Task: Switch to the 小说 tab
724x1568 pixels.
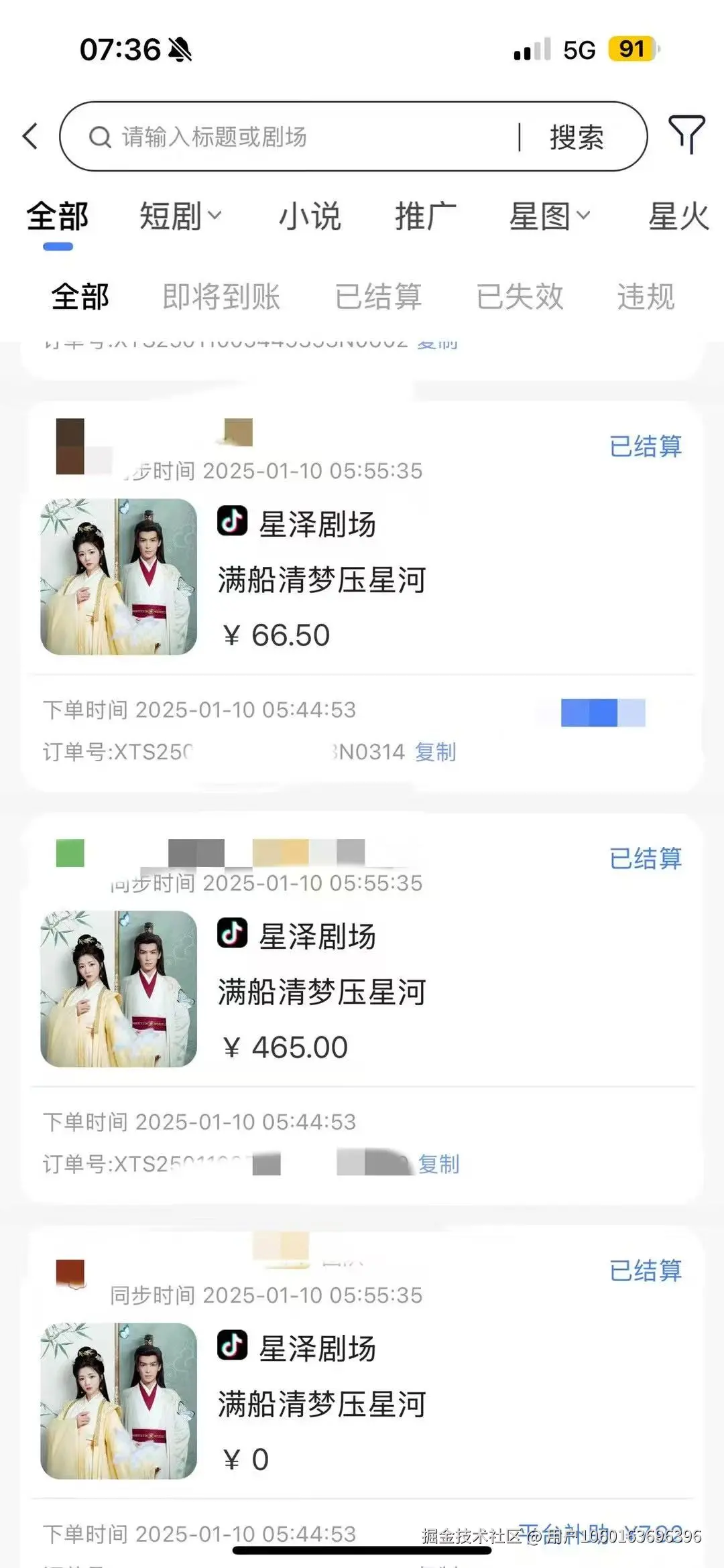Action: point(310,216)
